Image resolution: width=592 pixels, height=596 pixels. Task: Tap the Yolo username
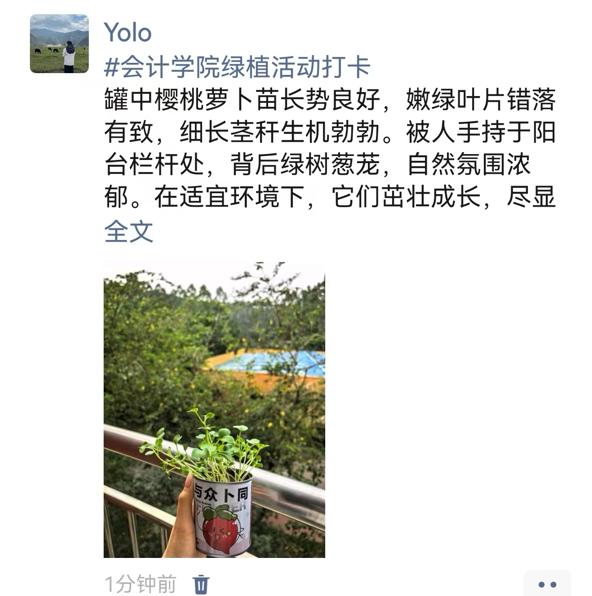tap(128, 32)
